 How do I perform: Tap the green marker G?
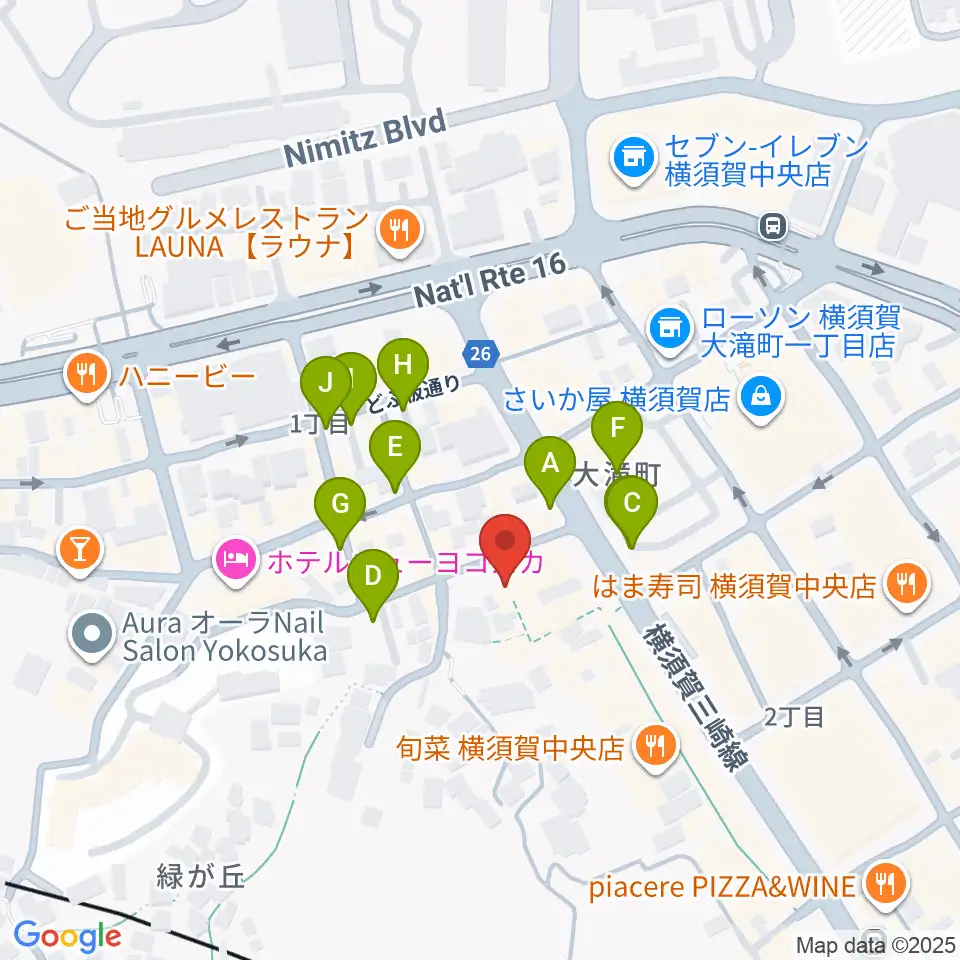point(340,507)
